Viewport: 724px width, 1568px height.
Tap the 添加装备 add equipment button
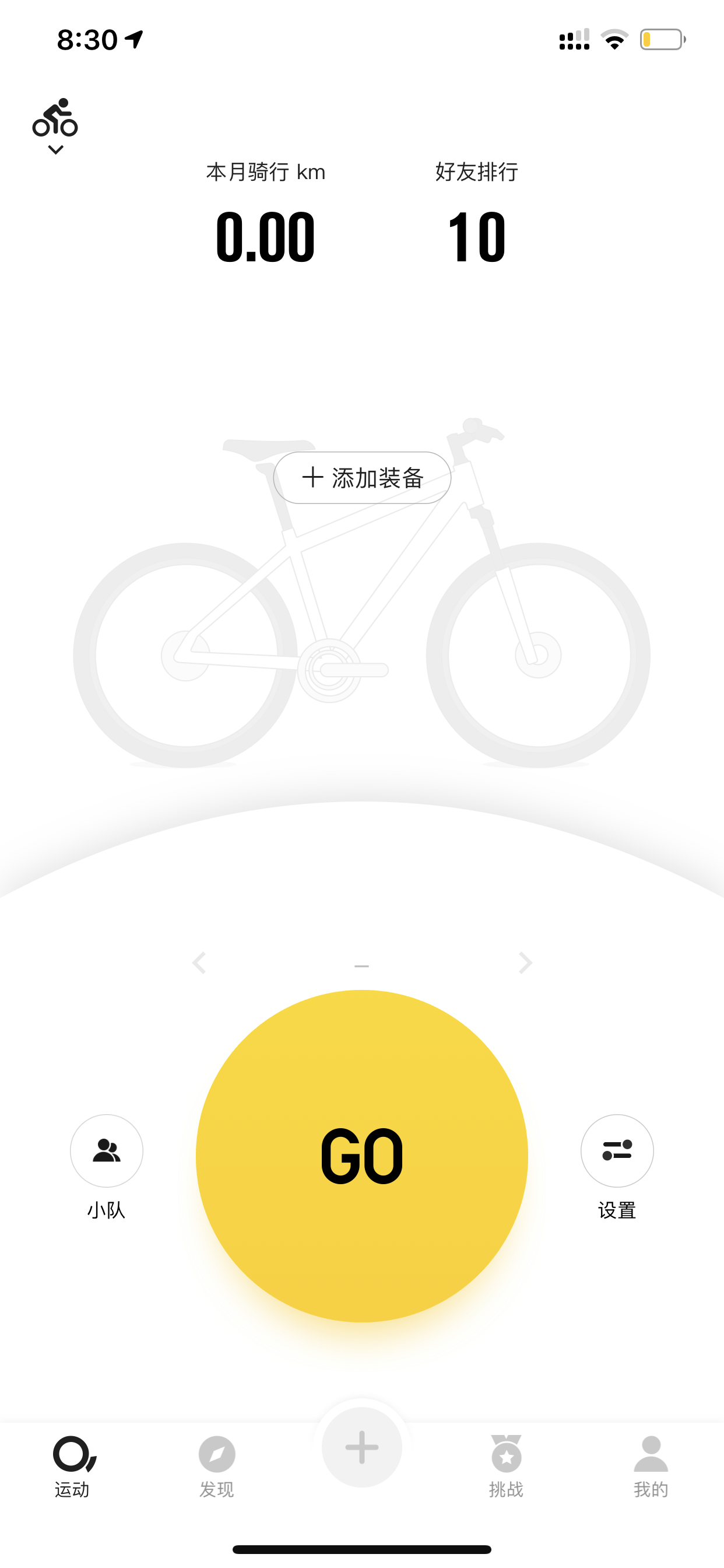point(362,478)
